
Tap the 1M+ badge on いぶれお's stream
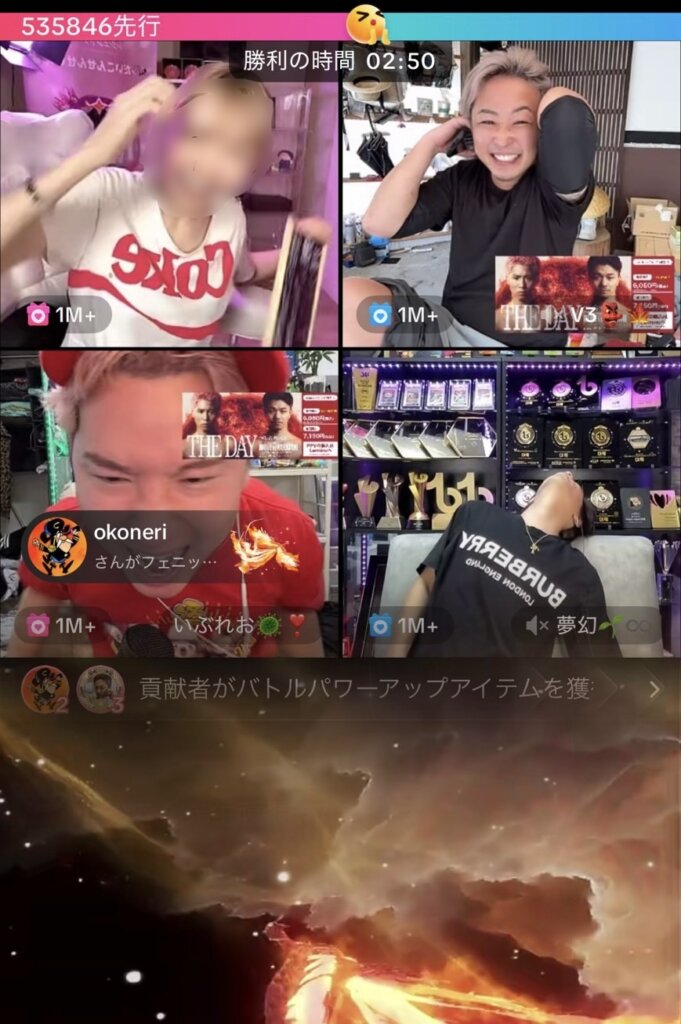pos(62,627)
